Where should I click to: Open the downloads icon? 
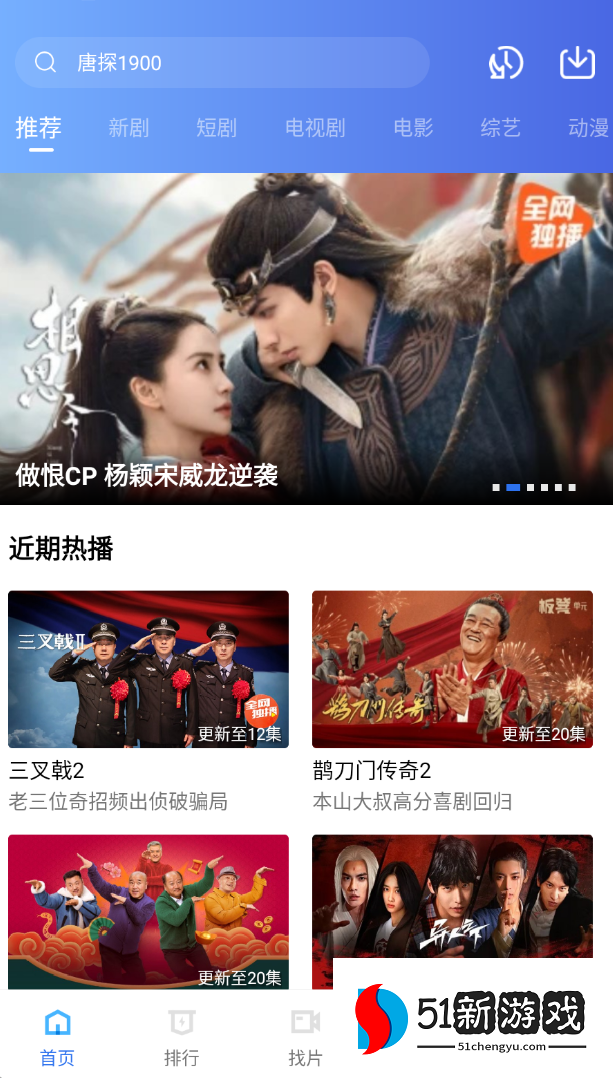(x=577, y=63)
